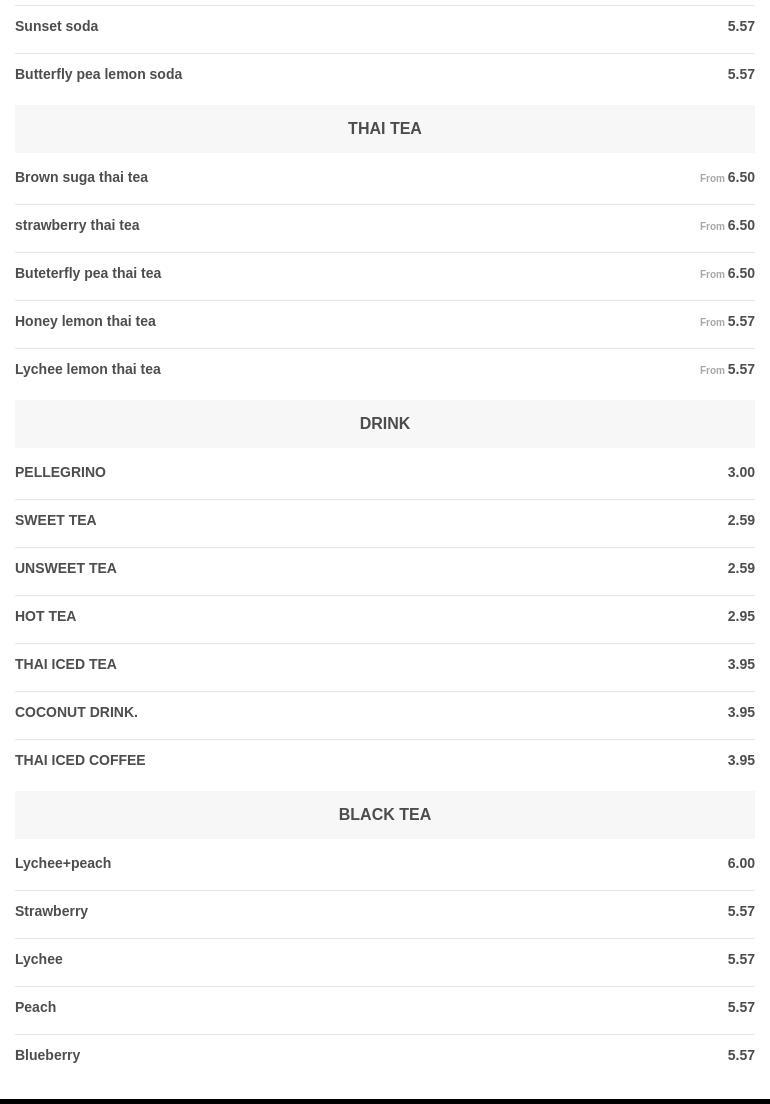Open Blueberry black tea
770x1104 pixels.
[48, 1055]
